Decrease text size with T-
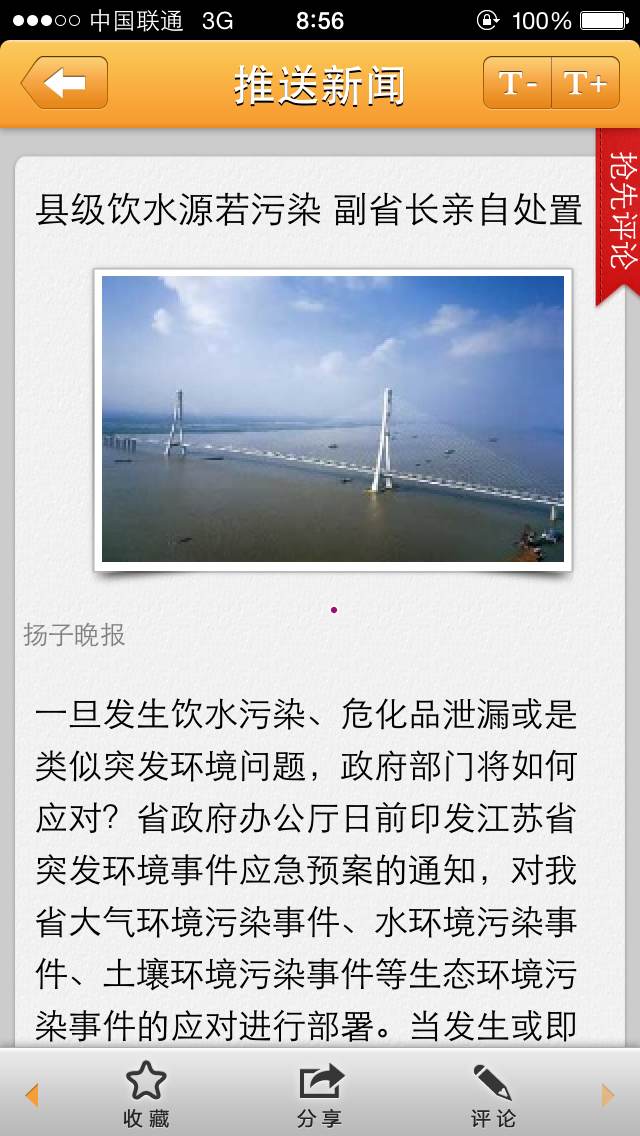This screenshot has height=1136, width=640. (x=518, y=83)
